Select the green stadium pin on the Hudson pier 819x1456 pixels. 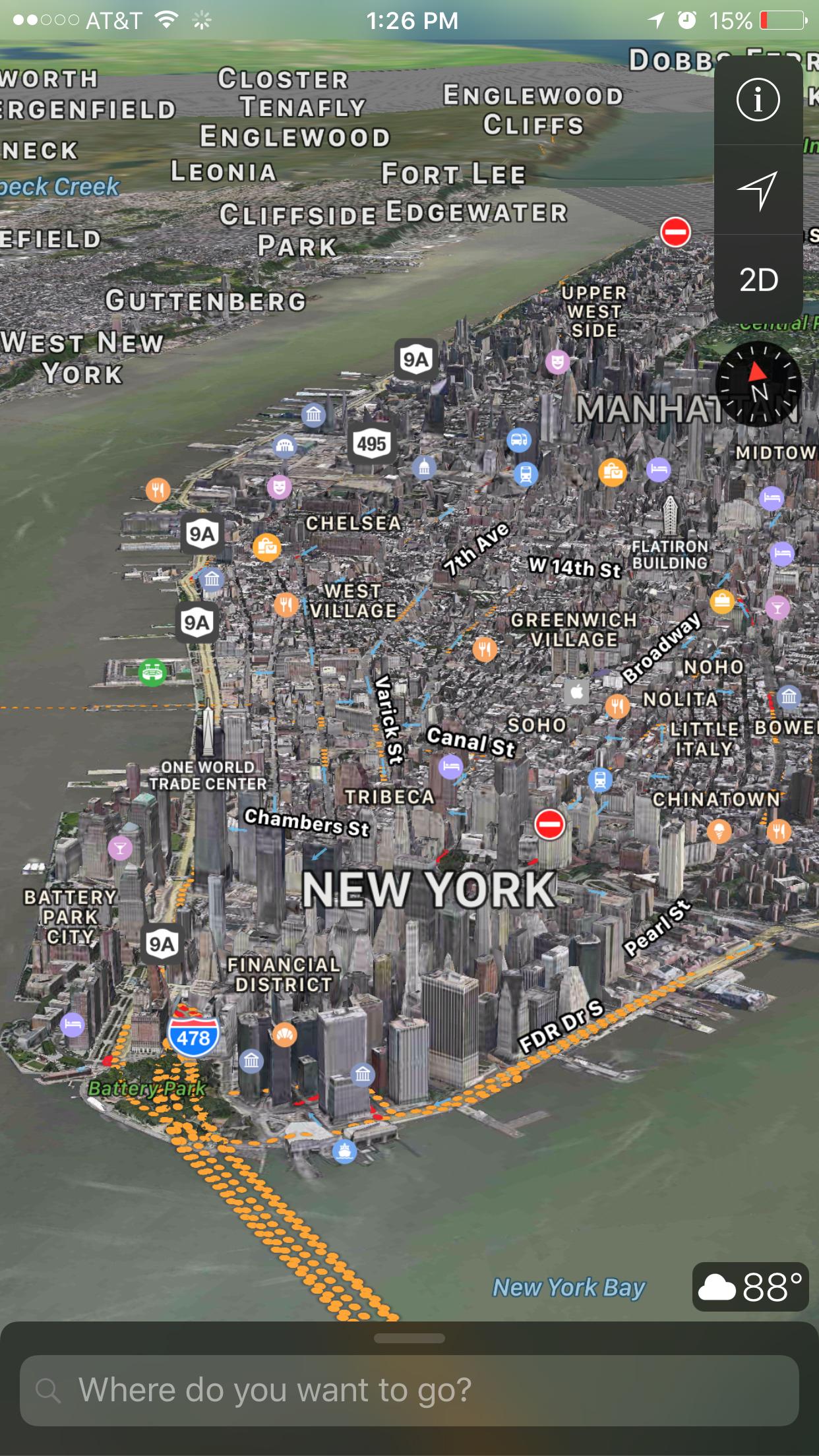click(152, 672)
